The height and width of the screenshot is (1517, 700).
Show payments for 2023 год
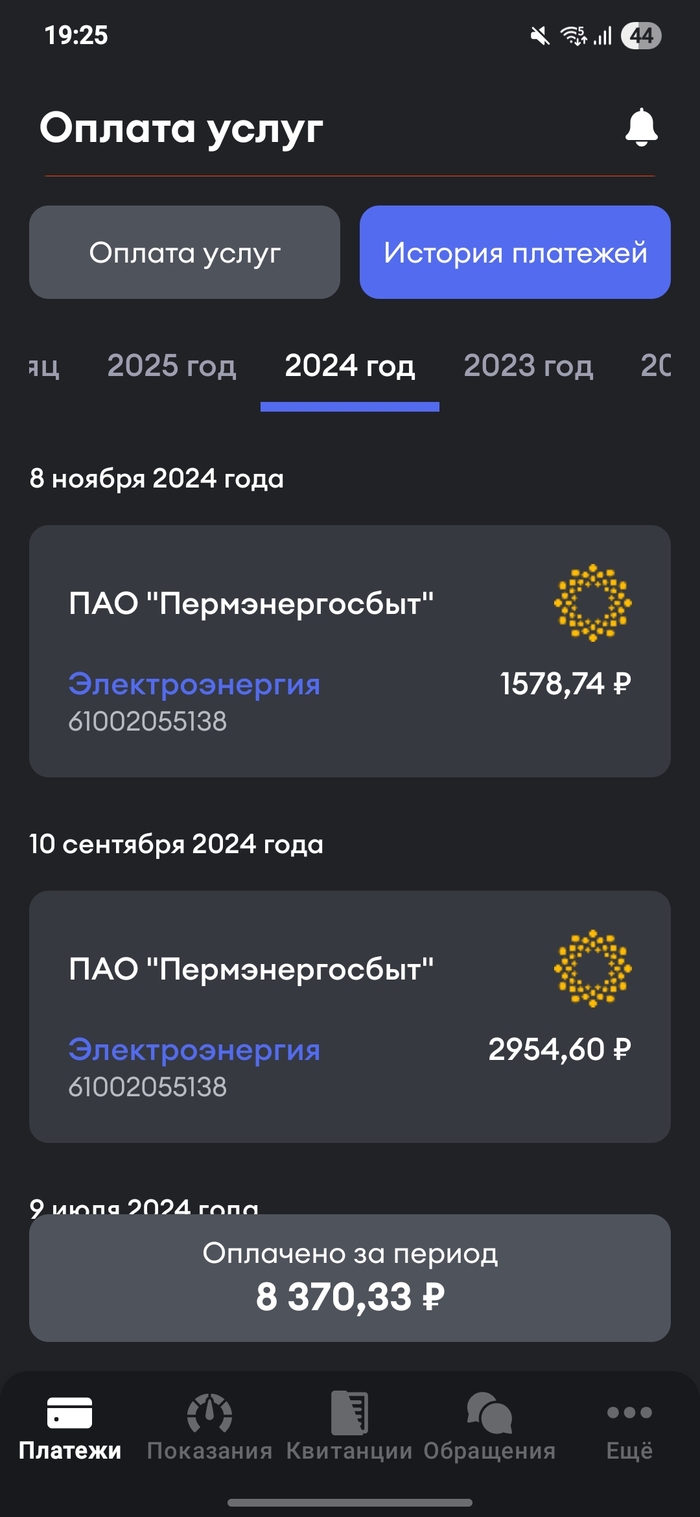(x=528, y=366)
